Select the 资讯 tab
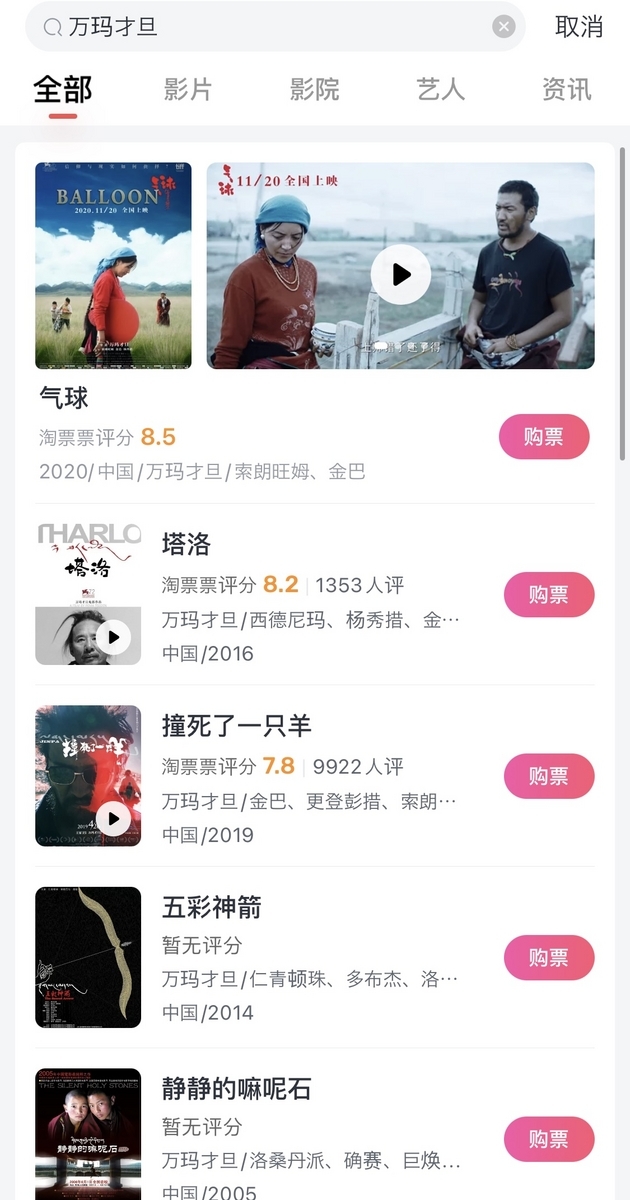 click(566, 89)
